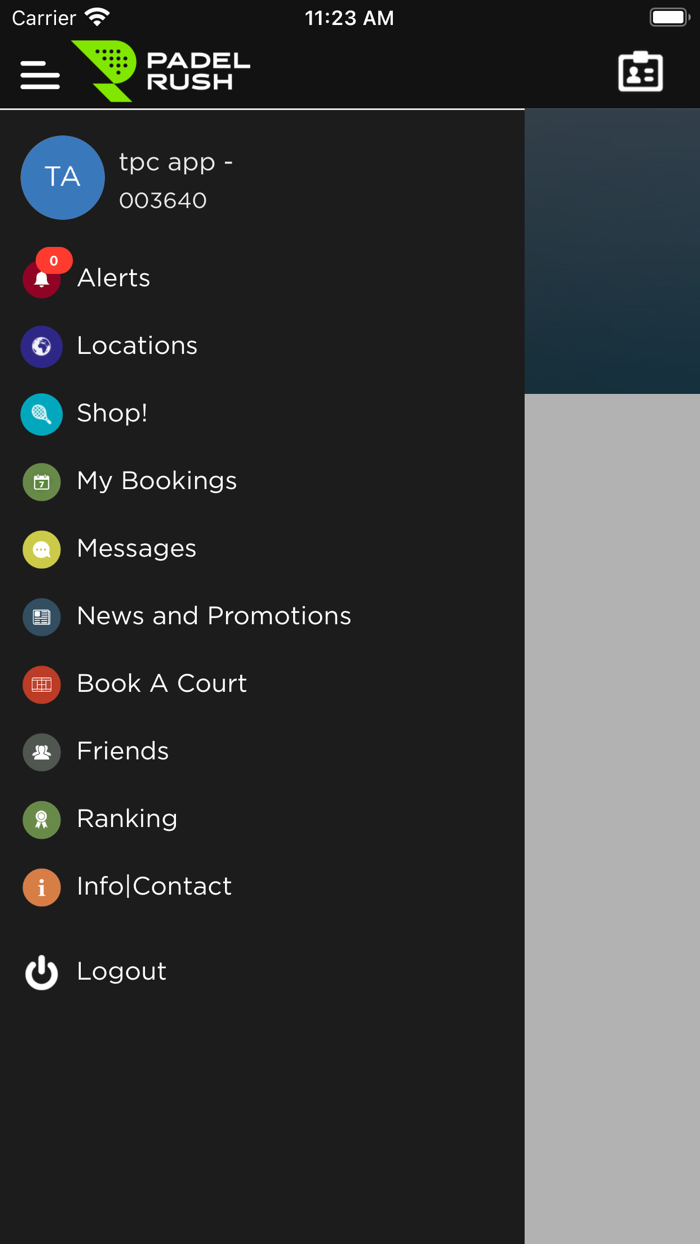Open Alerts
The height and width of the screenshot is (1244, 700).
(x=113, y=278)
